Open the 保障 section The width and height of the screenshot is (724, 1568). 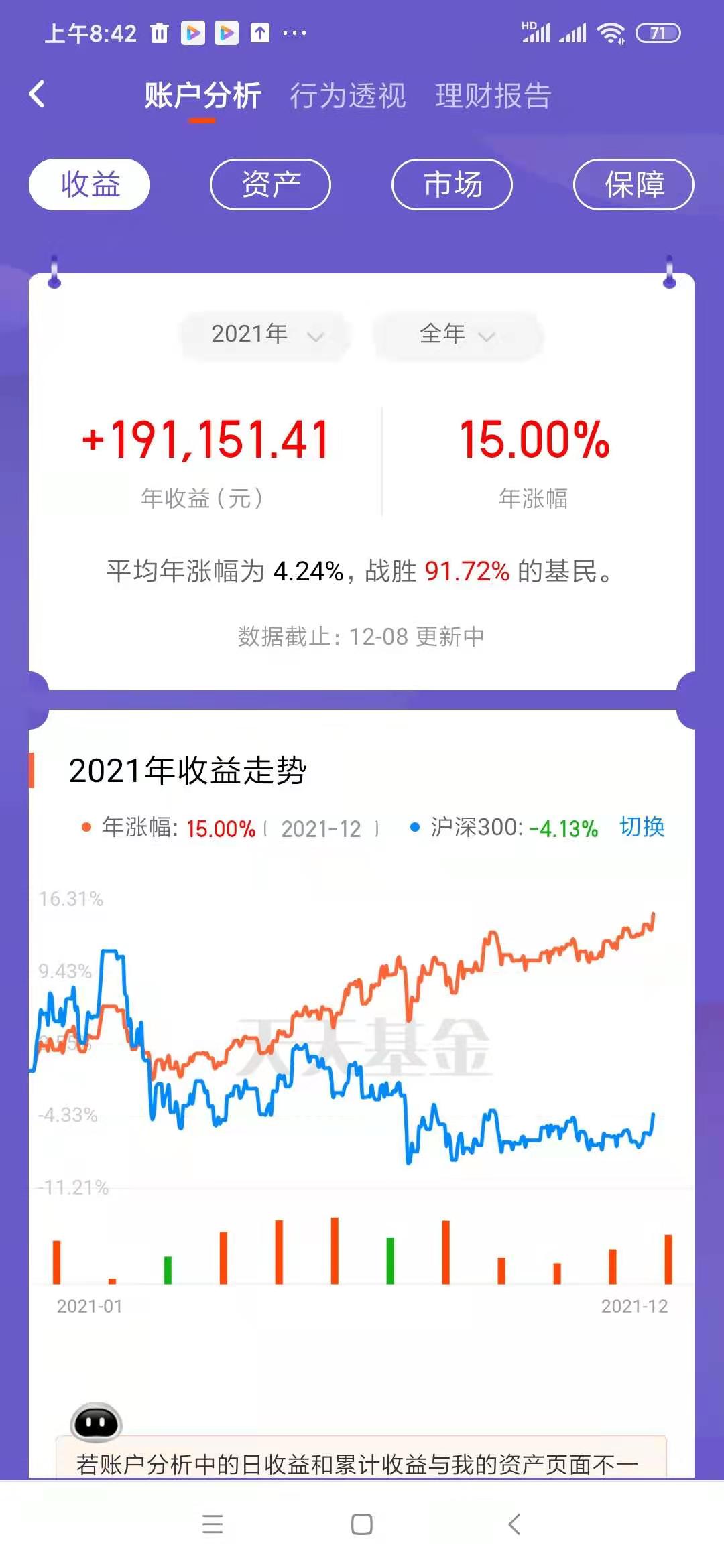[633, 184]
